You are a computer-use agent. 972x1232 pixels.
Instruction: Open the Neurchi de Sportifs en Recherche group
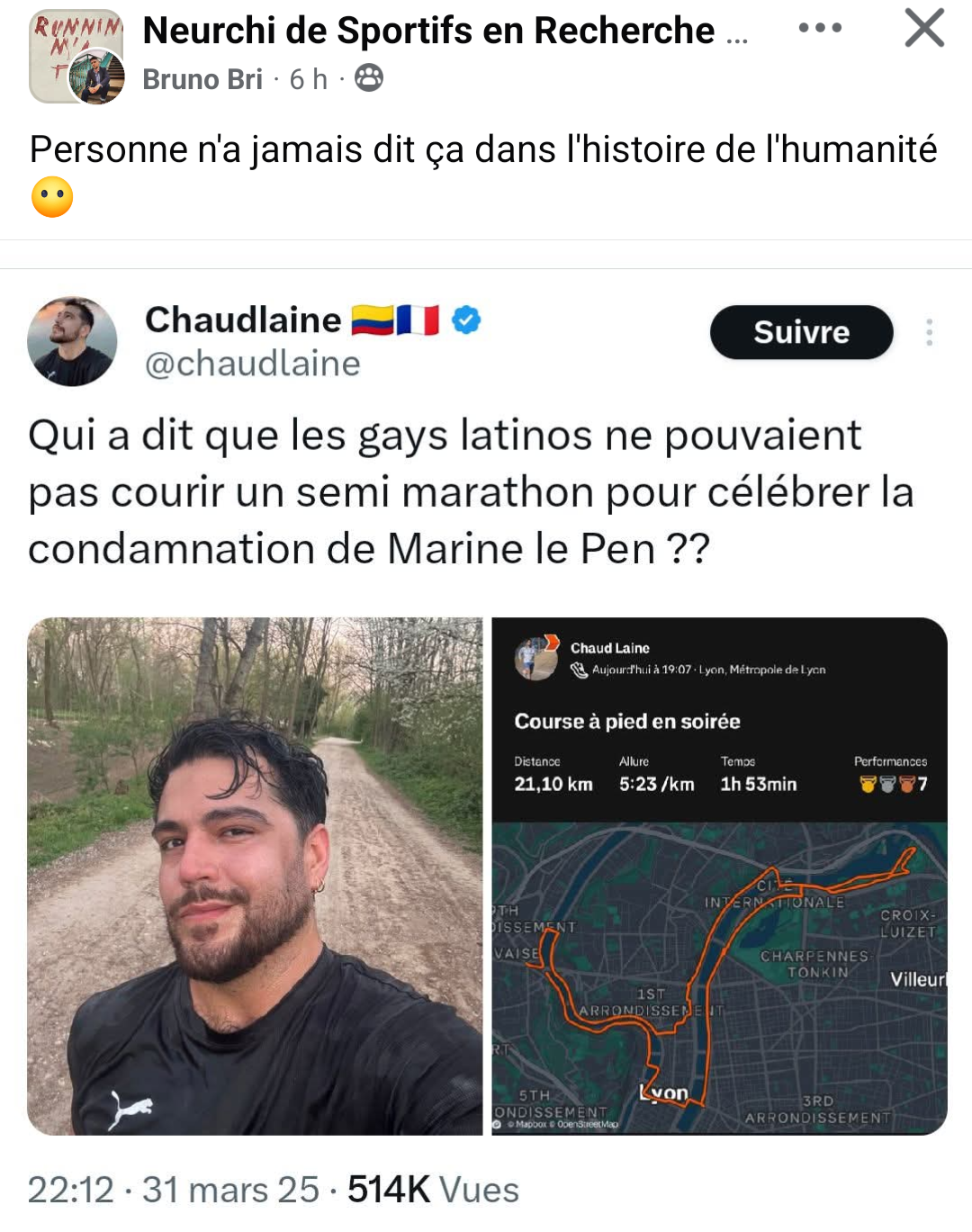(x=428, y=31)
